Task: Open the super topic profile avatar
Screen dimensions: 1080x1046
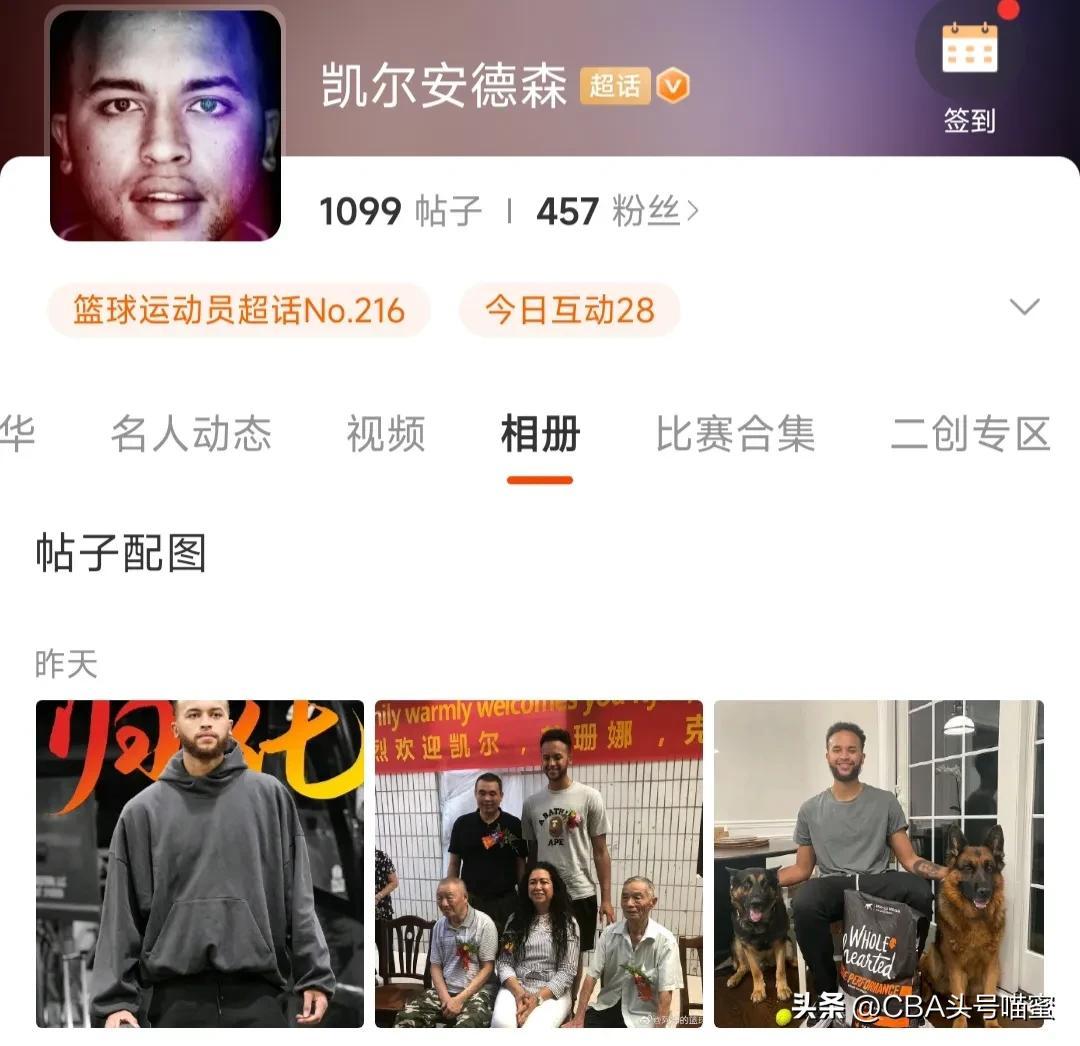Action: (x=165, y=125)
